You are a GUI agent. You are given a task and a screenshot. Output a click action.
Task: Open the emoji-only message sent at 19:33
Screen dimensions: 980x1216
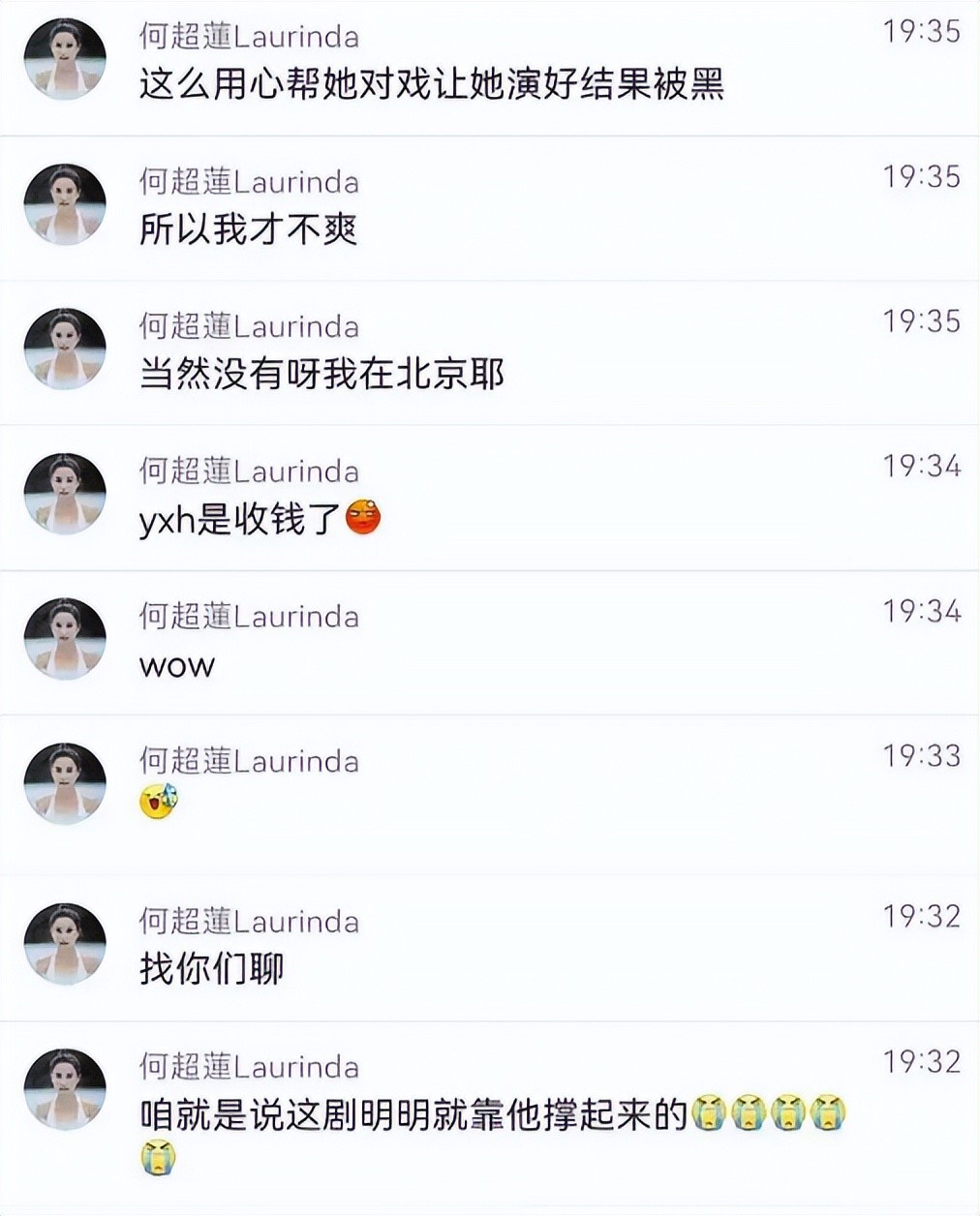click(x=159, y=802)
